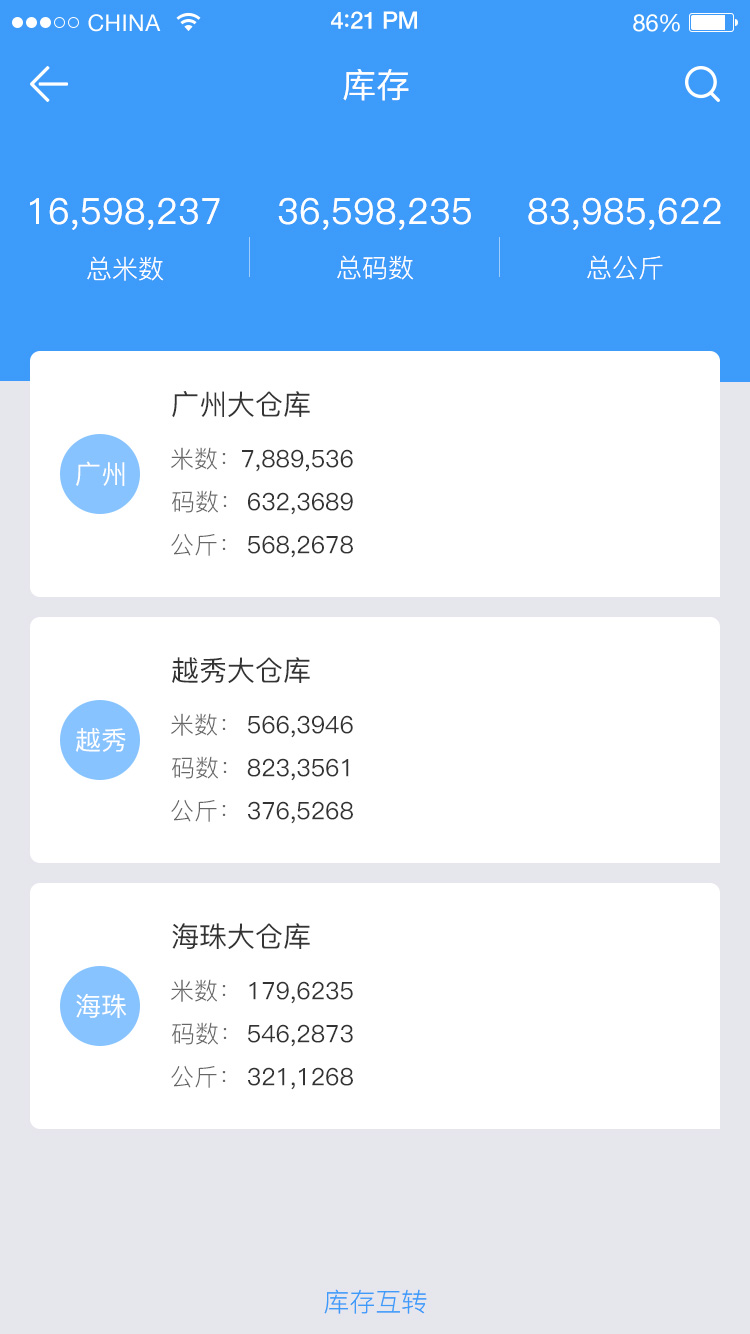Open the 海珠大仓库 warehouse card

pos(375,1006)
